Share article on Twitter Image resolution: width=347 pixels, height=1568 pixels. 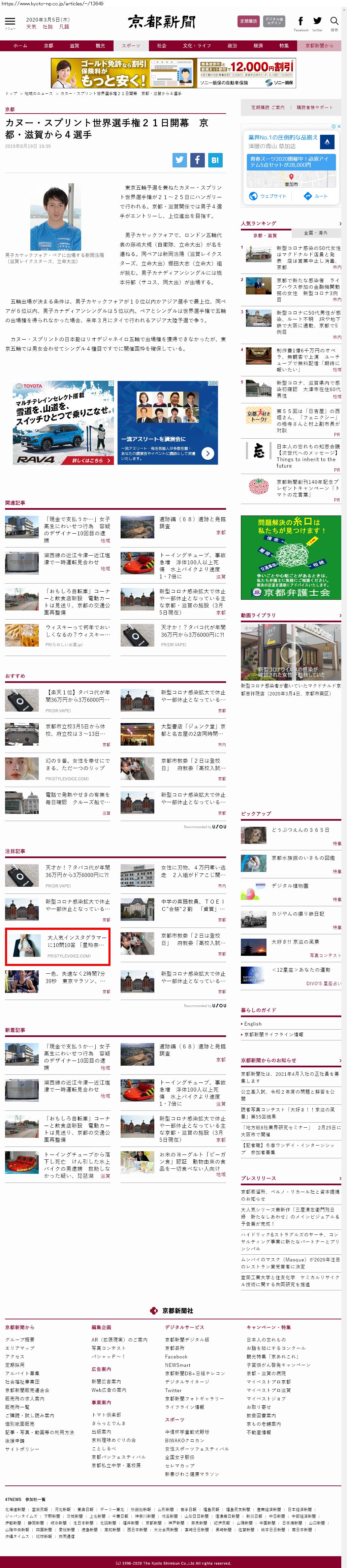180,160
